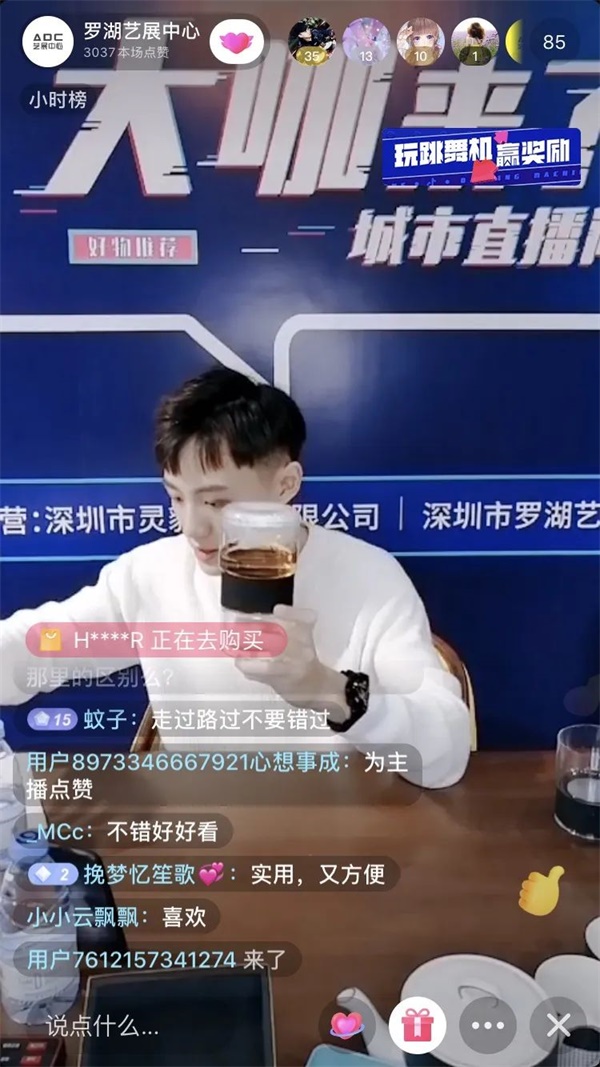600x1067 pixels.
Task: View viewer avatar labeled 13
Action: [x=366, y=42]
